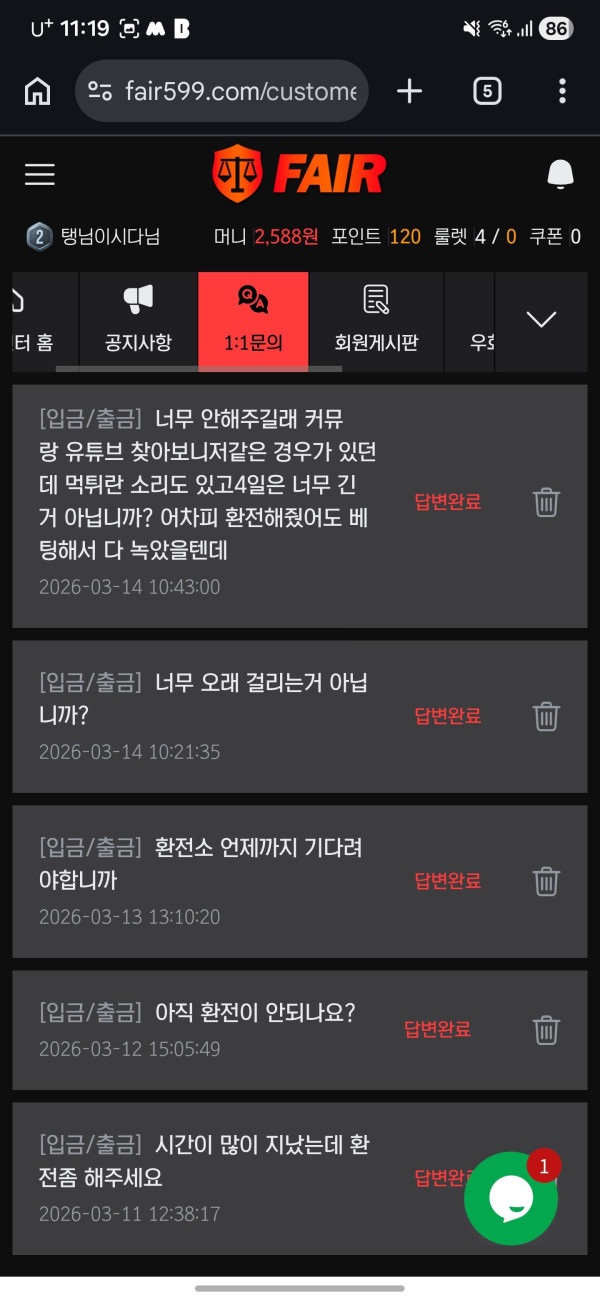Delete the inquiry dated 2026-03-14 10:21:35

[546, 716]
